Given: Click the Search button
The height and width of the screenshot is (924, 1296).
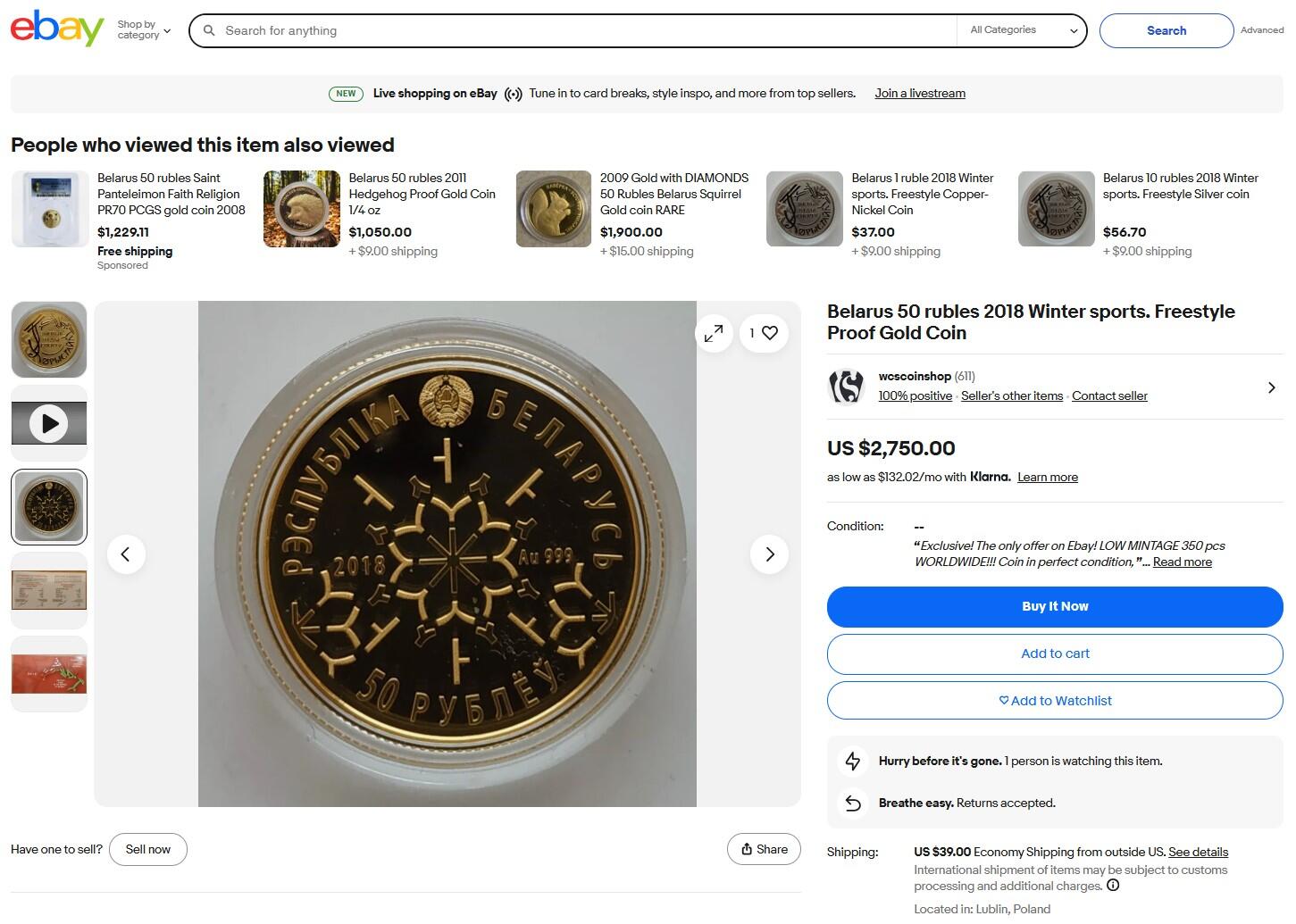Looking at the screenshot, I should point(1166,30).
